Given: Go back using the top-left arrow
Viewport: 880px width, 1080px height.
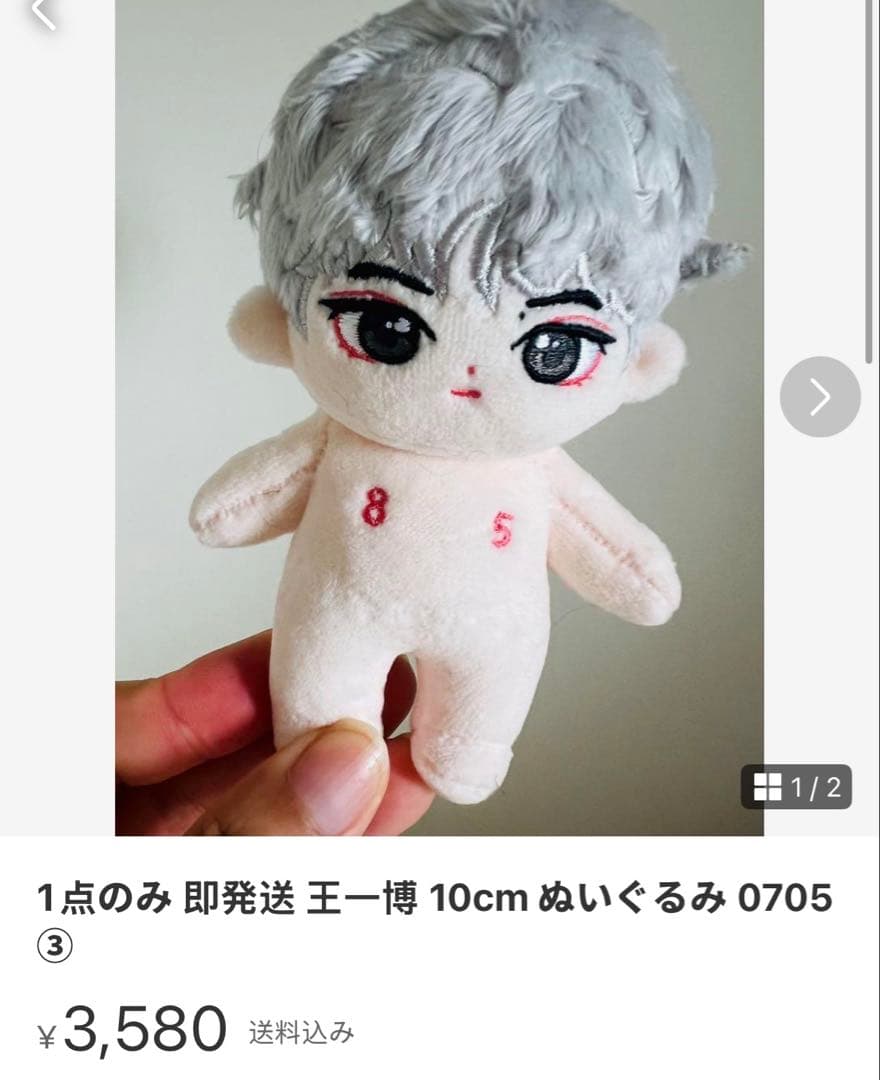Looking at the screenshot, I should (42, 12).
